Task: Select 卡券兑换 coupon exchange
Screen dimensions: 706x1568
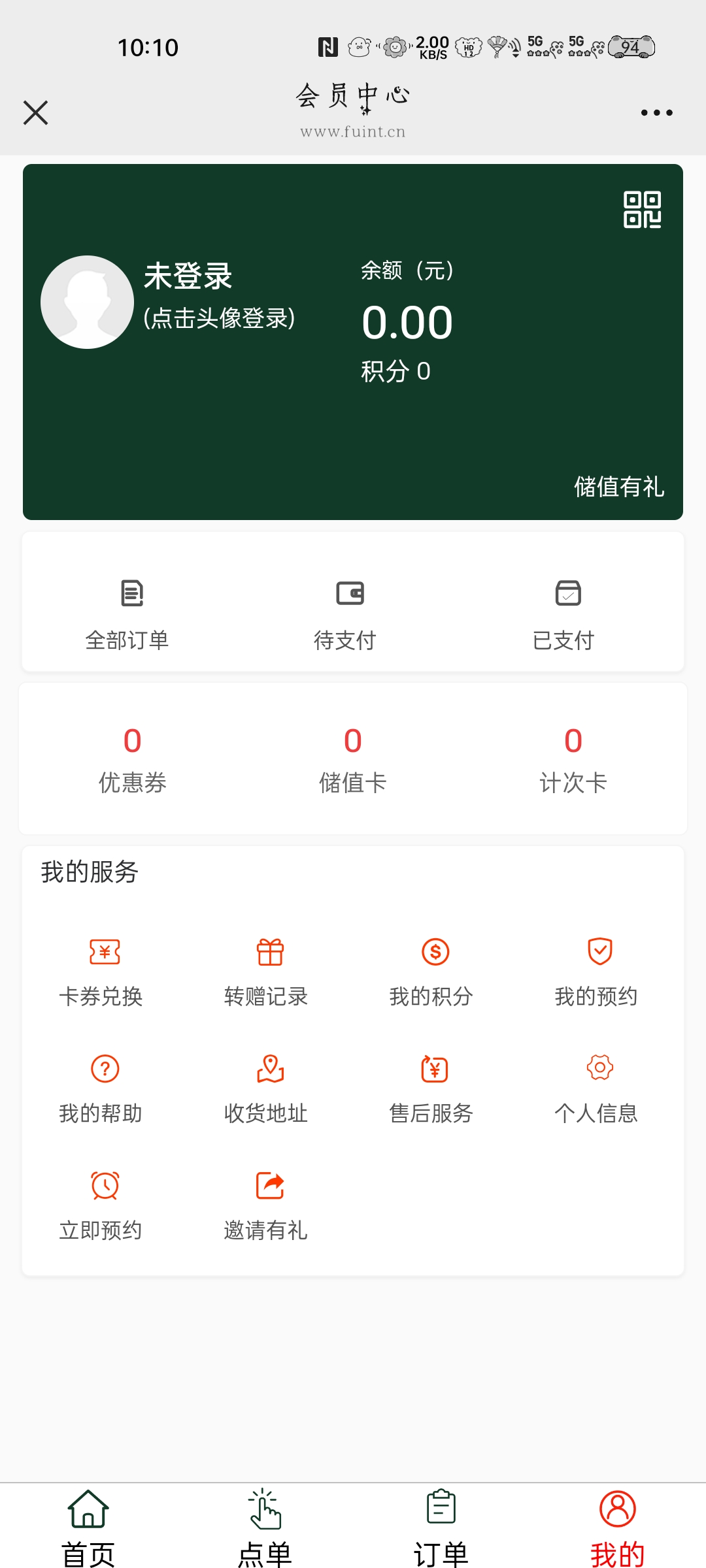Action: 102,971
